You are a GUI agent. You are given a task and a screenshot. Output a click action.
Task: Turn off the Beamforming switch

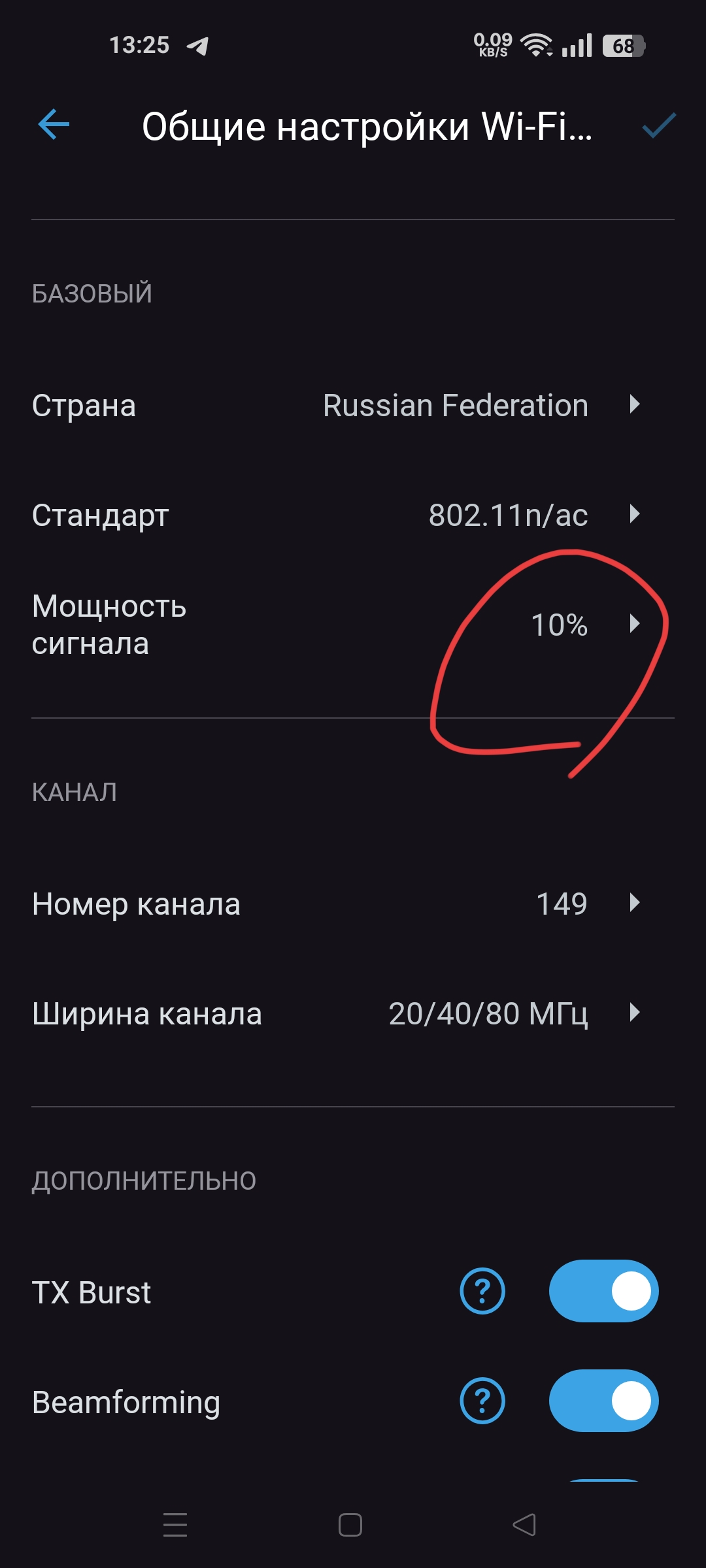click(x=603, y=1401)
